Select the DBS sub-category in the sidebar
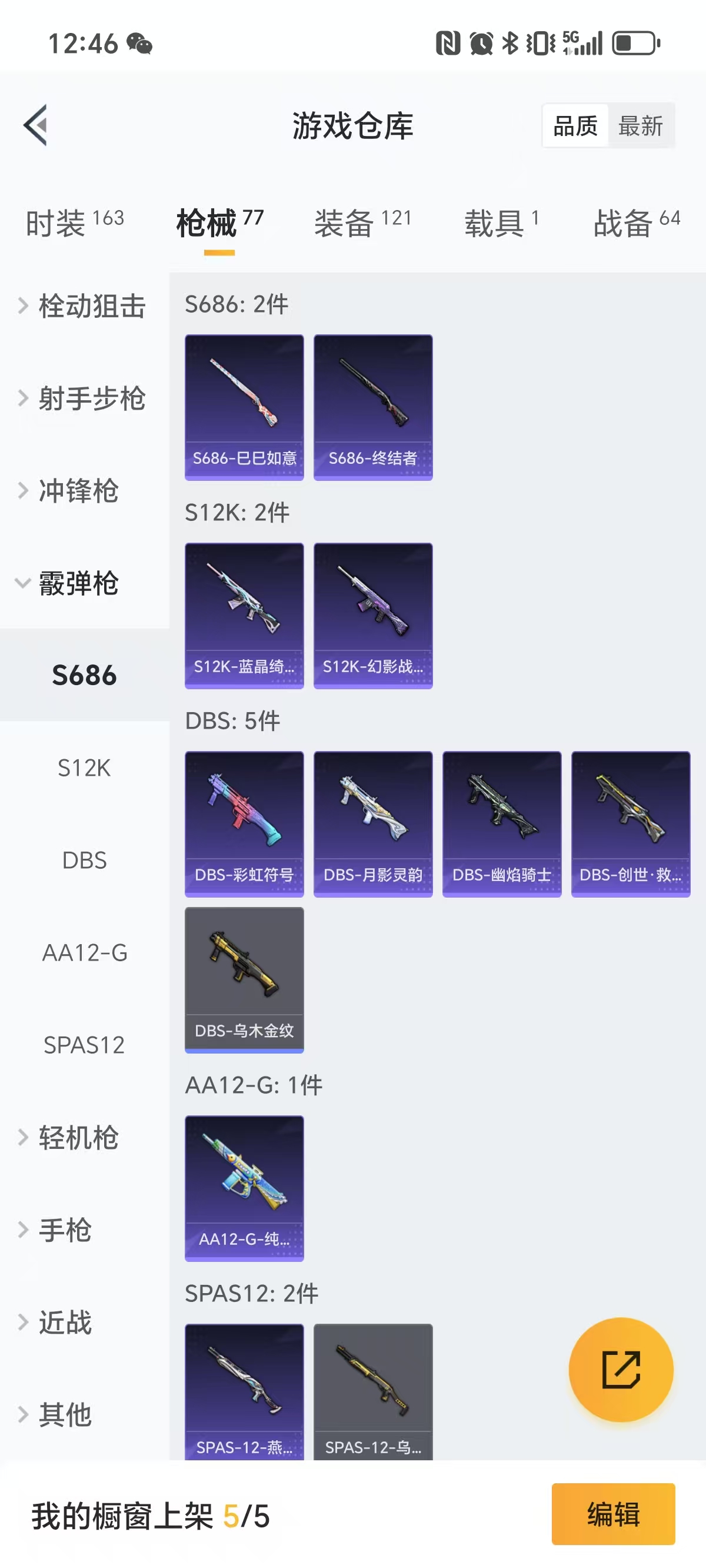The height and width of the screenshot is (1568, 706). coord(84,860)
